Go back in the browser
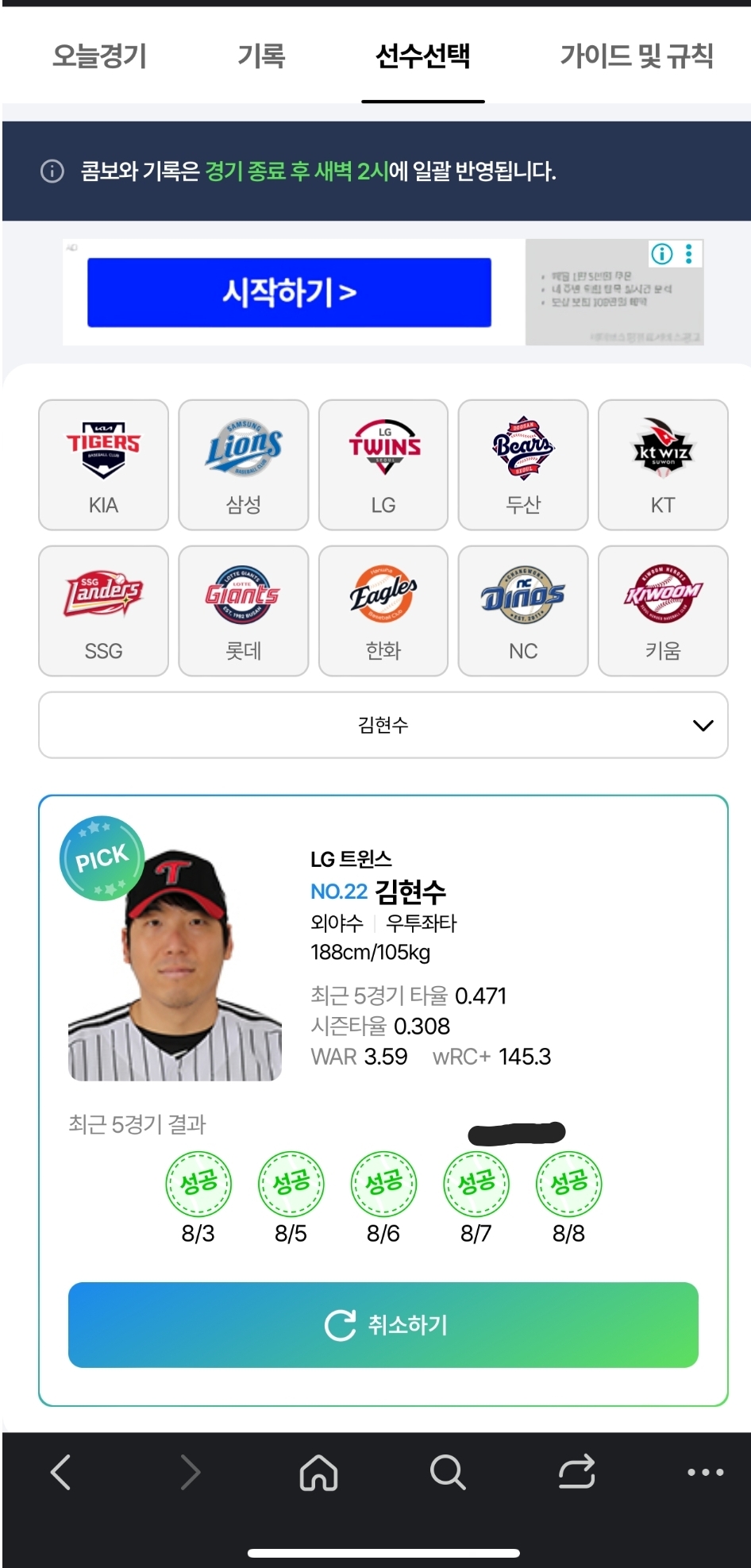Screen dimensions: 751x1568 (x=61, y=1472)
